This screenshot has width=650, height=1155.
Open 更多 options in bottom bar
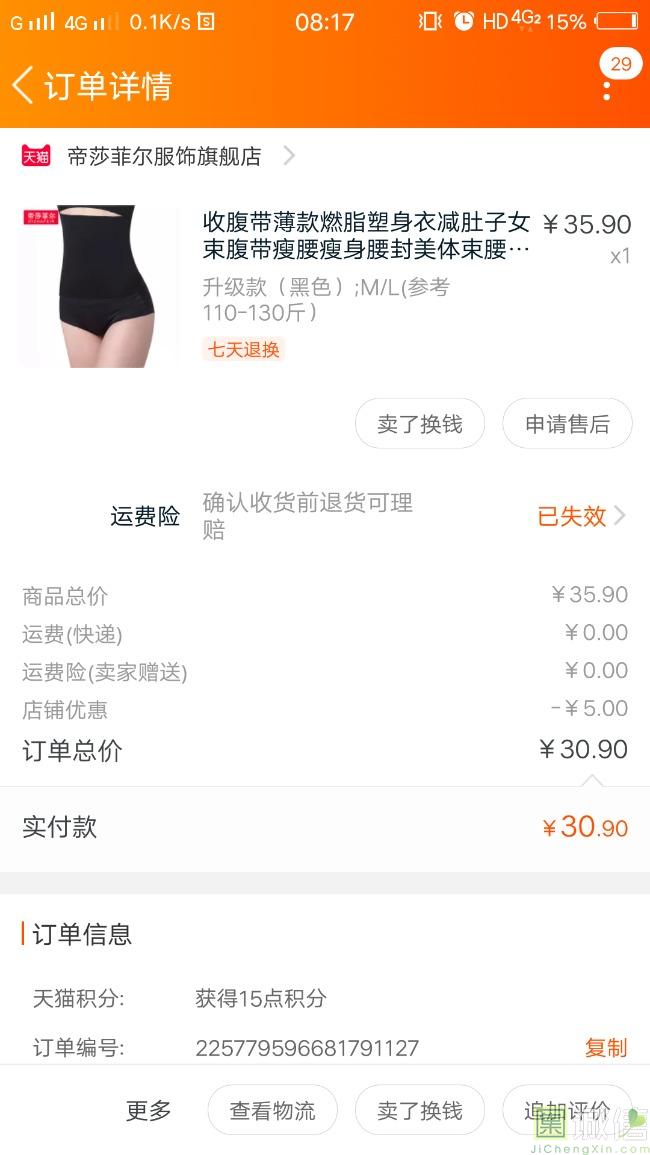pyautogui.click(x=149, y=1110)
